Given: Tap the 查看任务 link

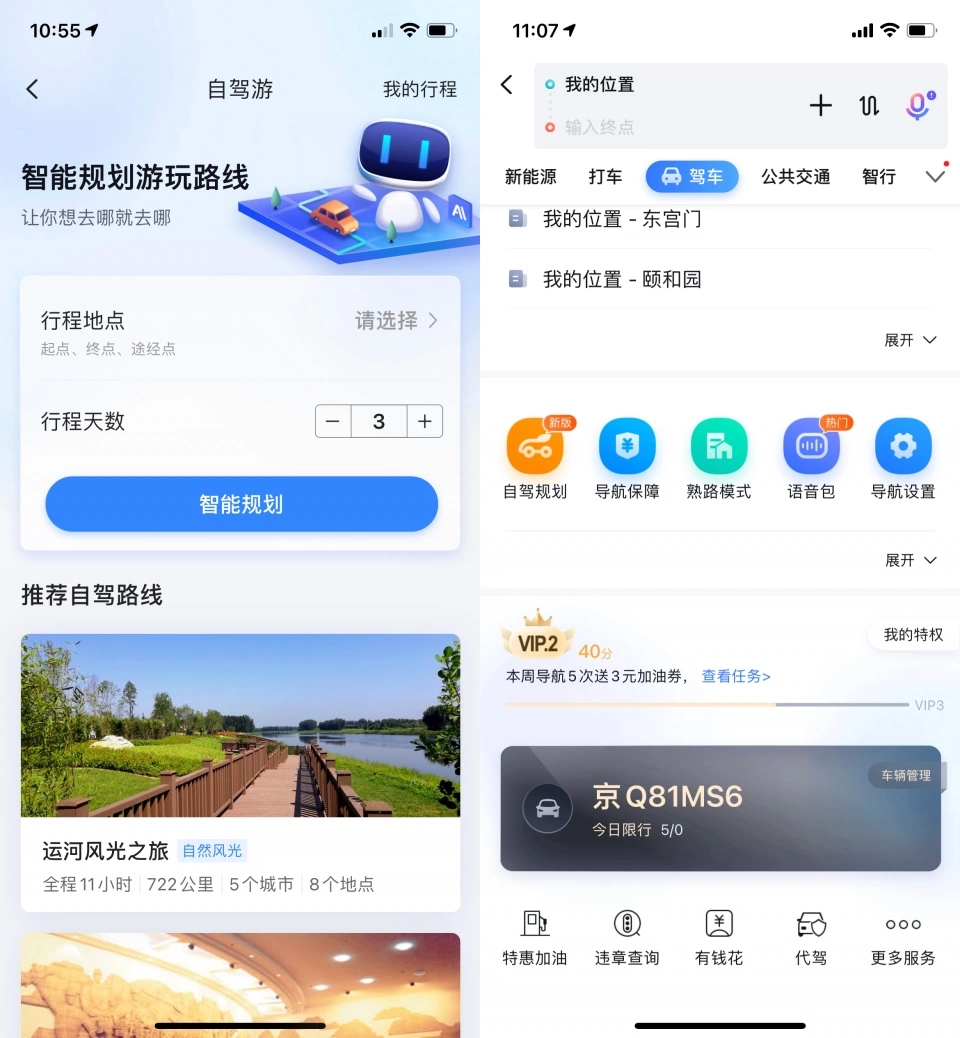Looking at the screenshot, I should [736, 677].
